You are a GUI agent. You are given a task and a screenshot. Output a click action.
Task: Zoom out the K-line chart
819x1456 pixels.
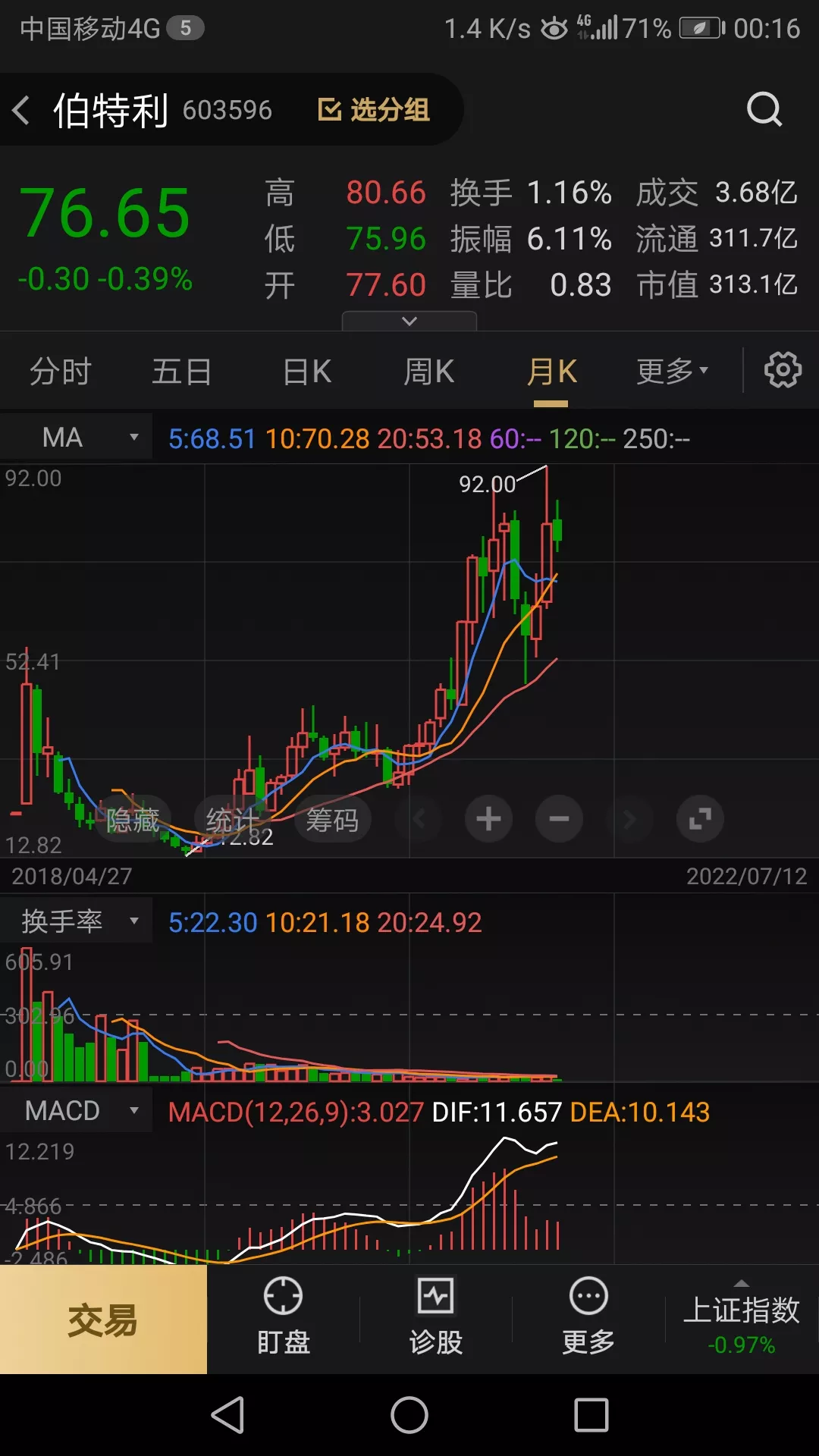coord(559,819)
